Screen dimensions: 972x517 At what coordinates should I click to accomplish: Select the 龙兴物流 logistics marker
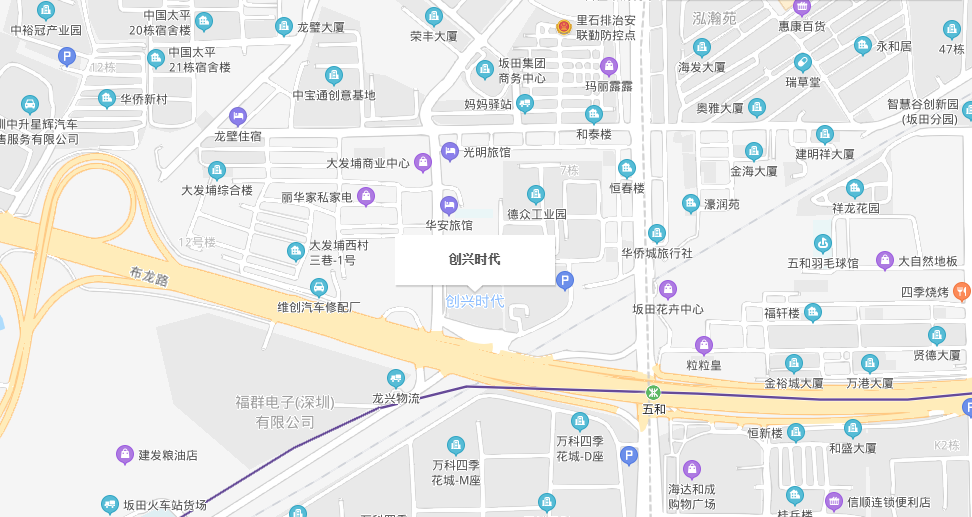(396, 378)
